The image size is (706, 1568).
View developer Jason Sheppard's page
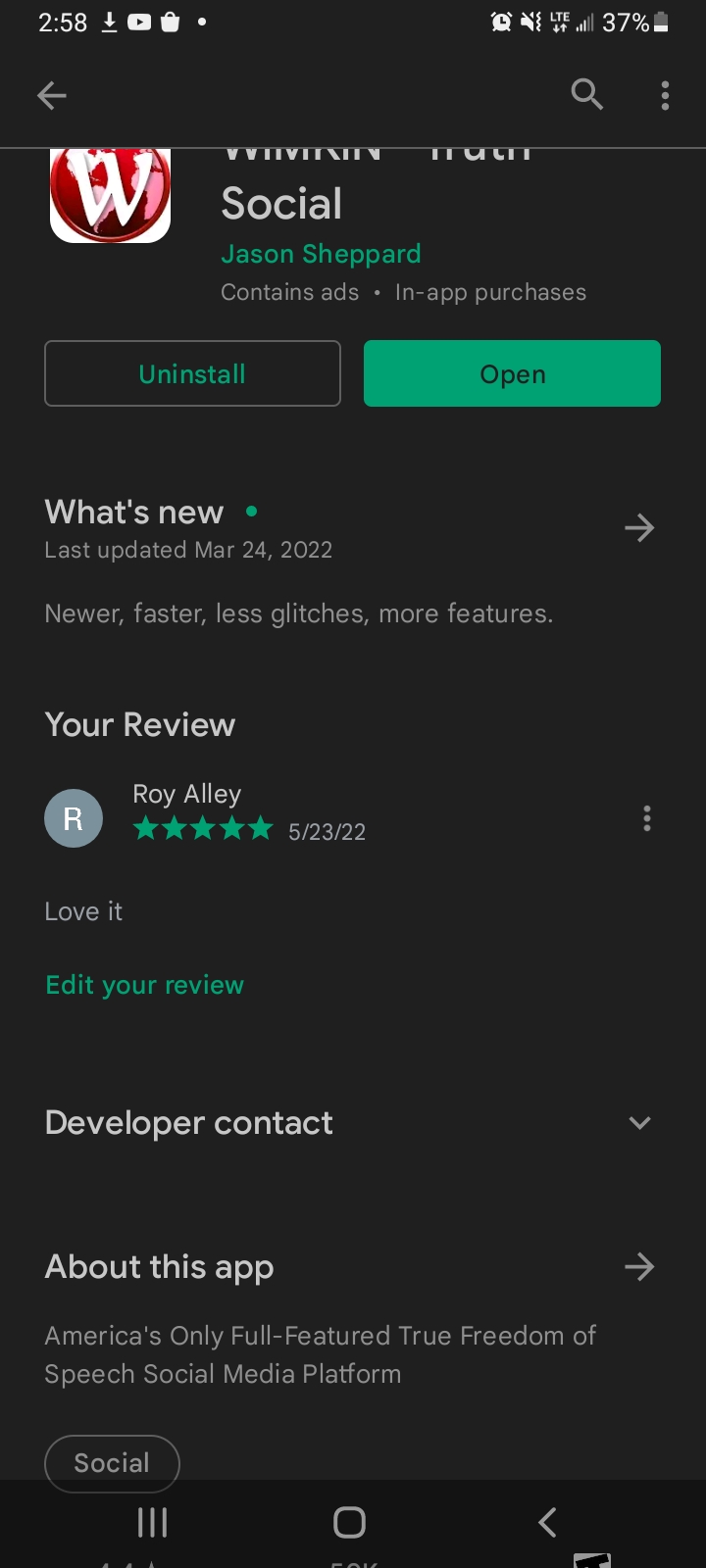321,254
